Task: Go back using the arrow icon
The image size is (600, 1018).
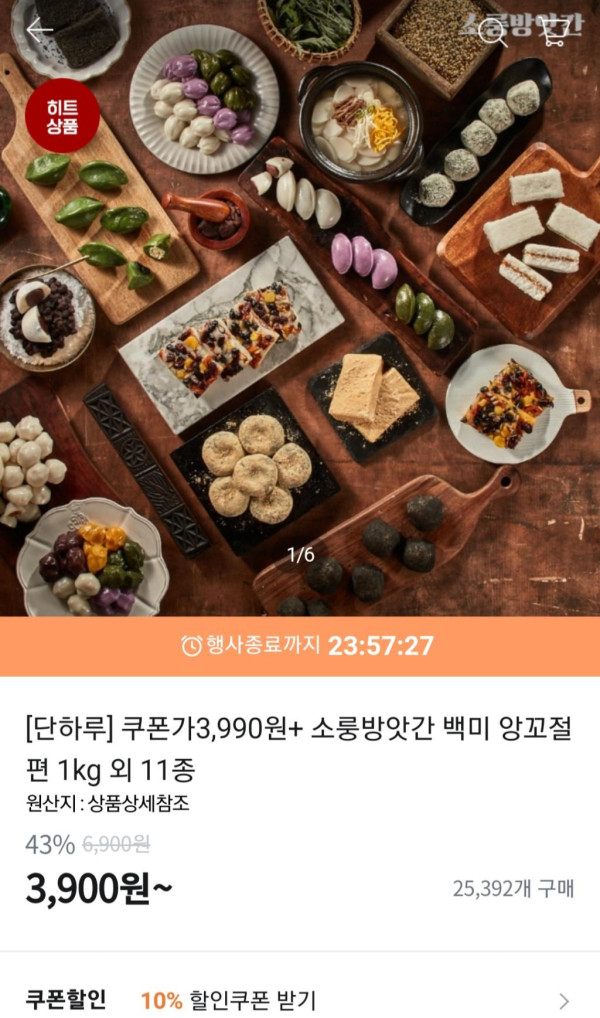Action: click(x=40, y=30)
